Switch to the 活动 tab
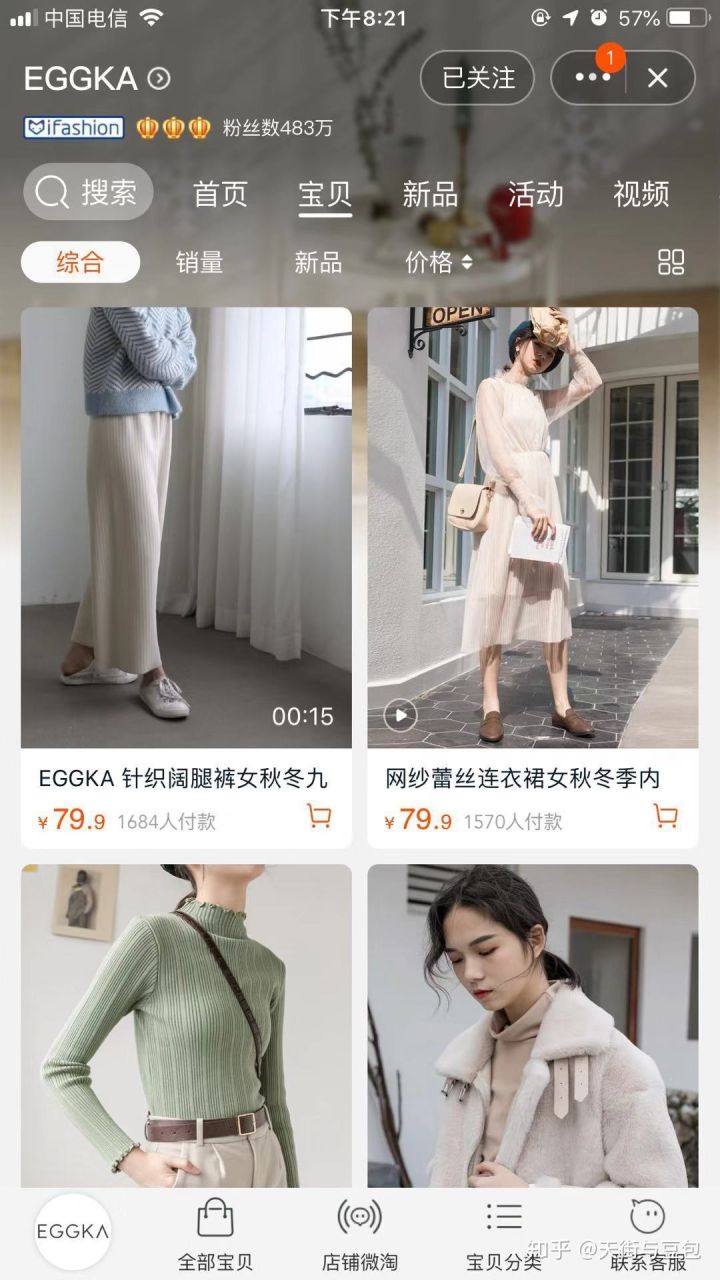The width and height of the screenshot is (720, 1280). (537, 194)
